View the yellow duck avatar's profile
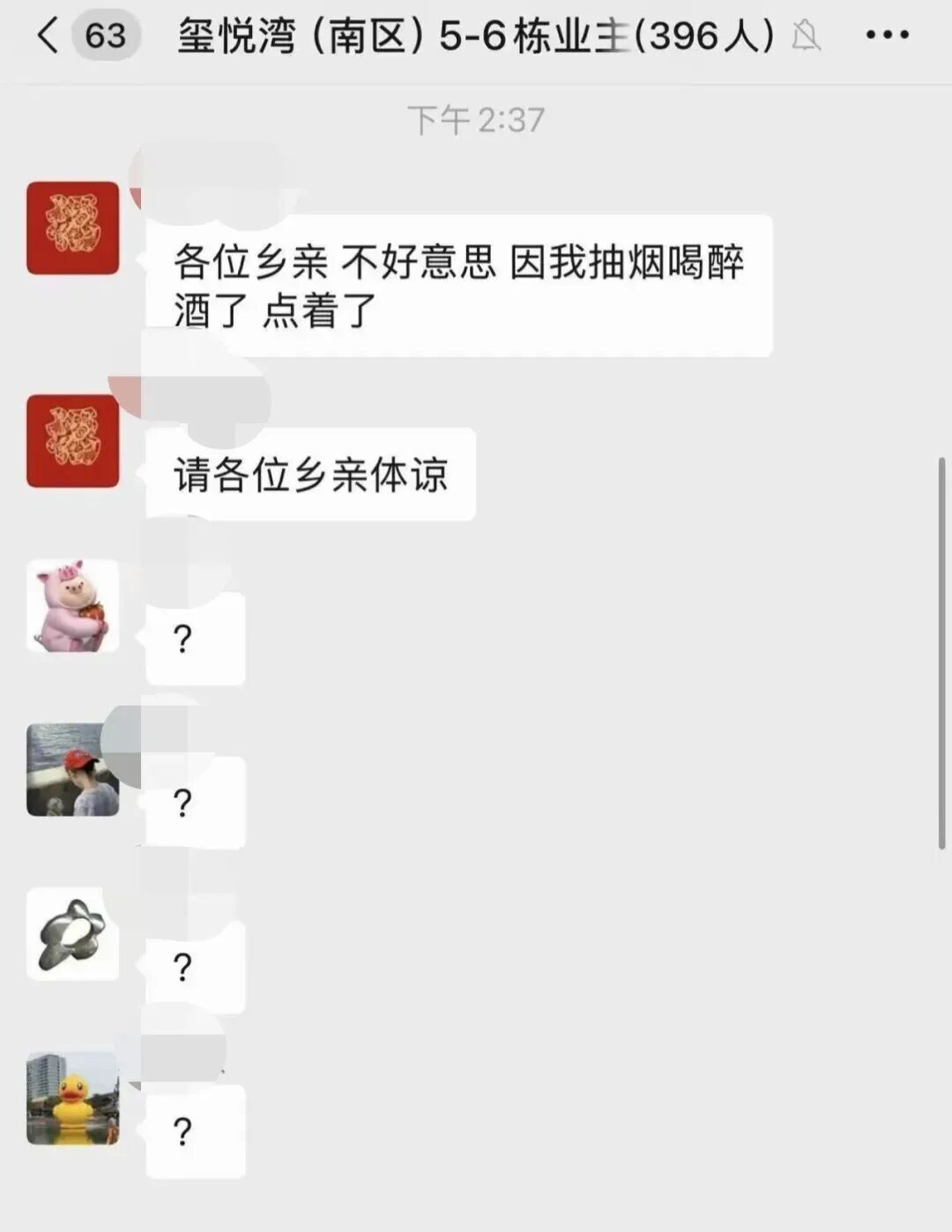952x1232 pixels. tap(72, 1098)
